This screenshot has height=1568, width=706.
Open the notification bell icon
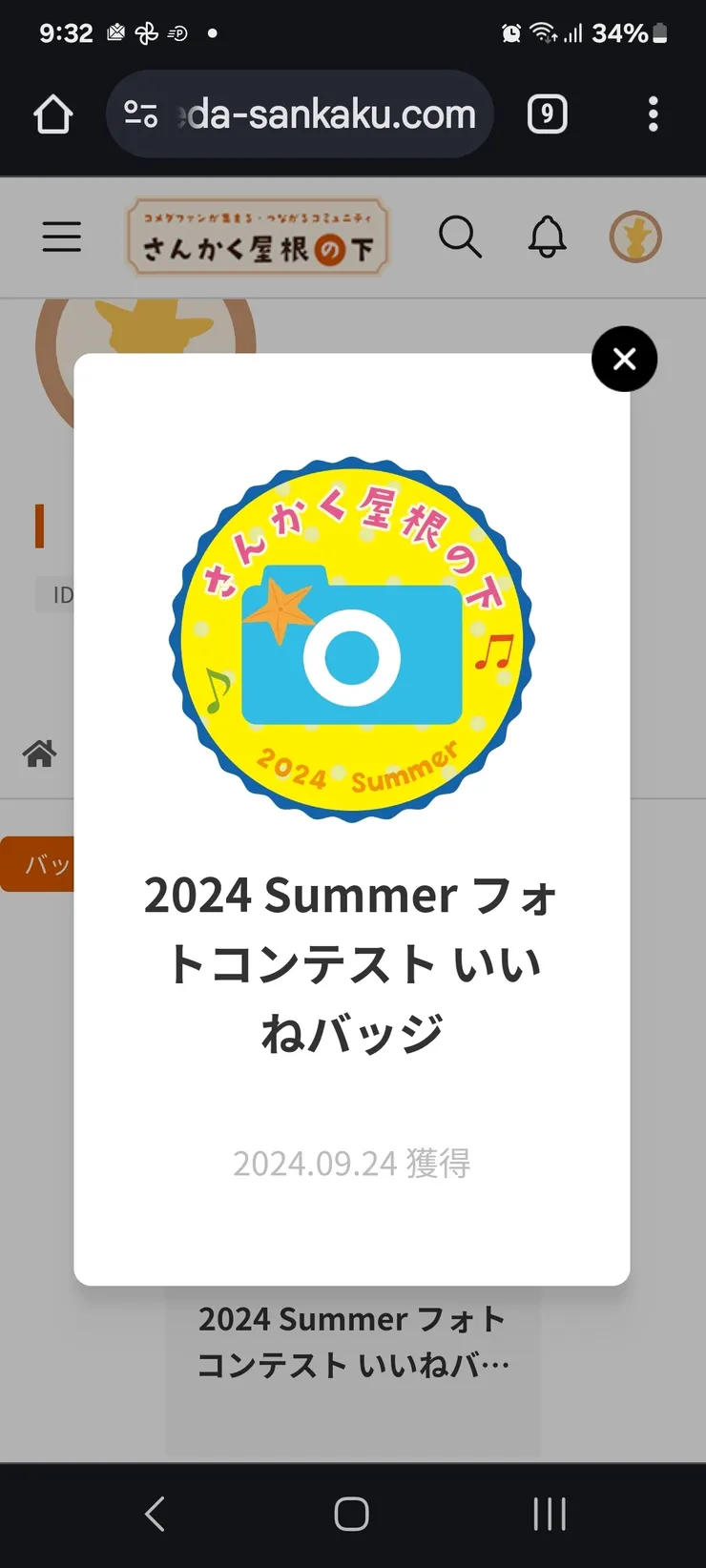pos(547,237)
